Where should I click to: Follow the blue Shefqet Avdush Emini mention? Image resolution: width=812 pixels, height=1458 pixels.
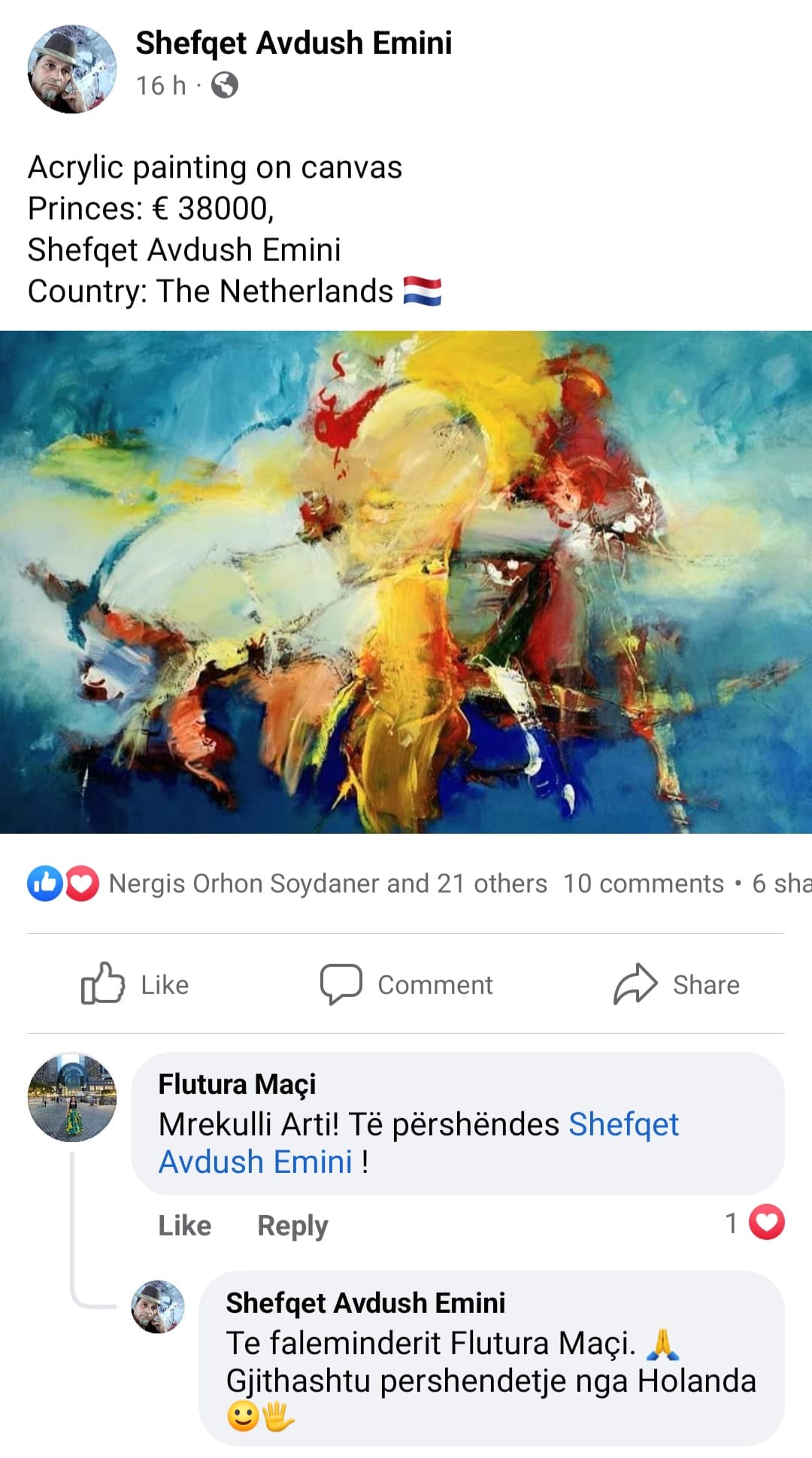click(623, 1125)
